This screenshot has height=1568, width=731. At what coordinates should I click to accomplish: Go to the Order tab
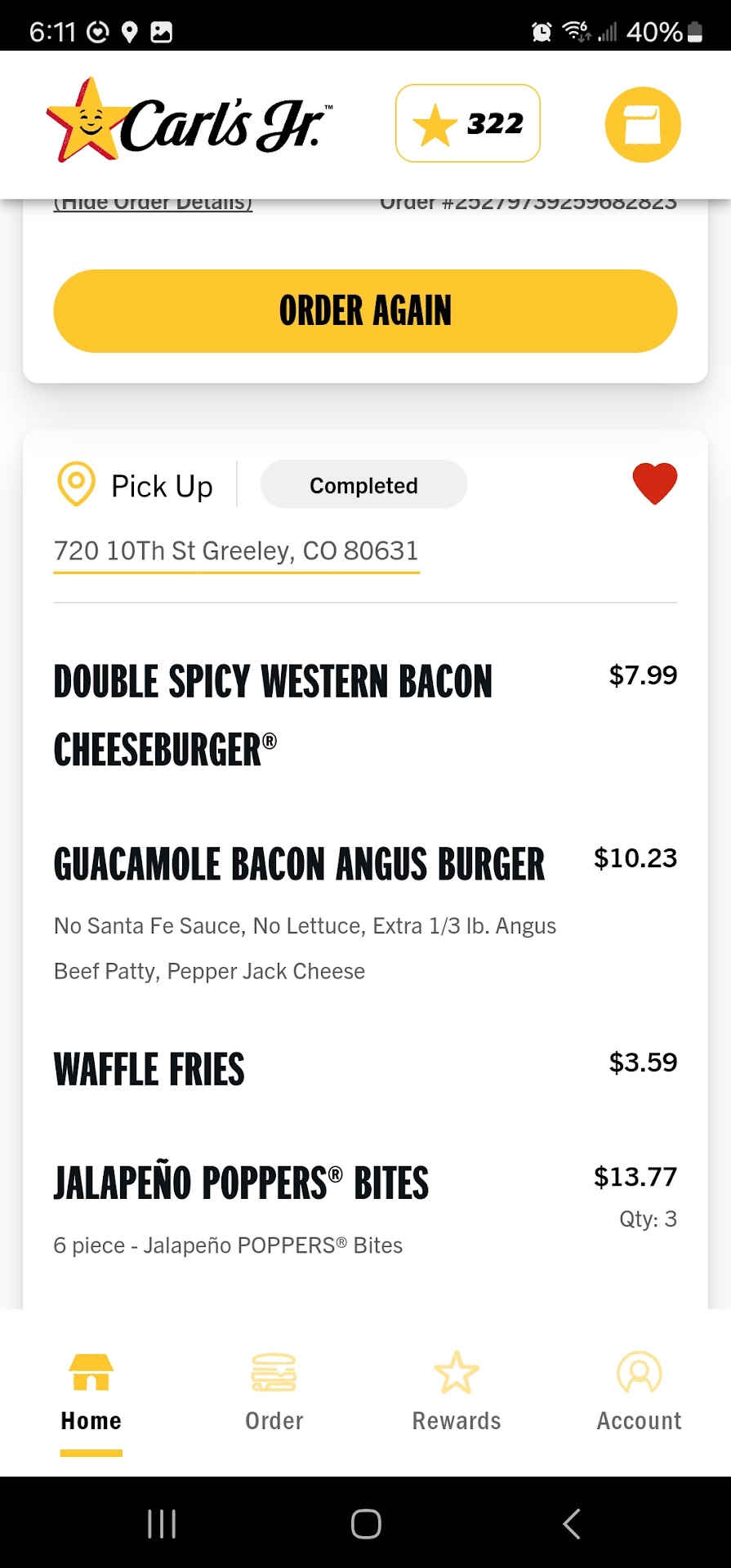pyautogui.click(x=274, y=1393)
